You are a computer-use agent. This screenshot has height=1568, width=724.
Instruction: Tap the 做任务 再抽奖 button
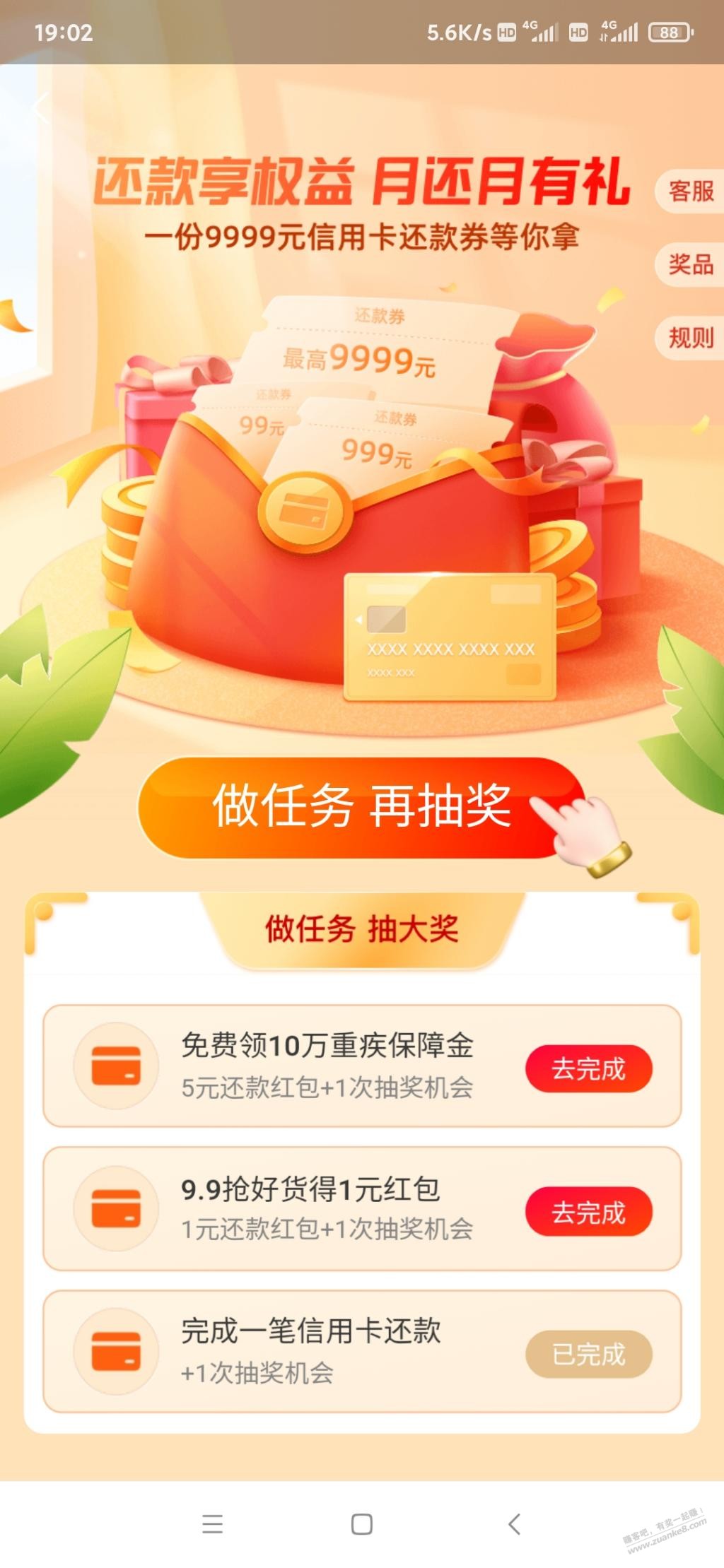362,807
